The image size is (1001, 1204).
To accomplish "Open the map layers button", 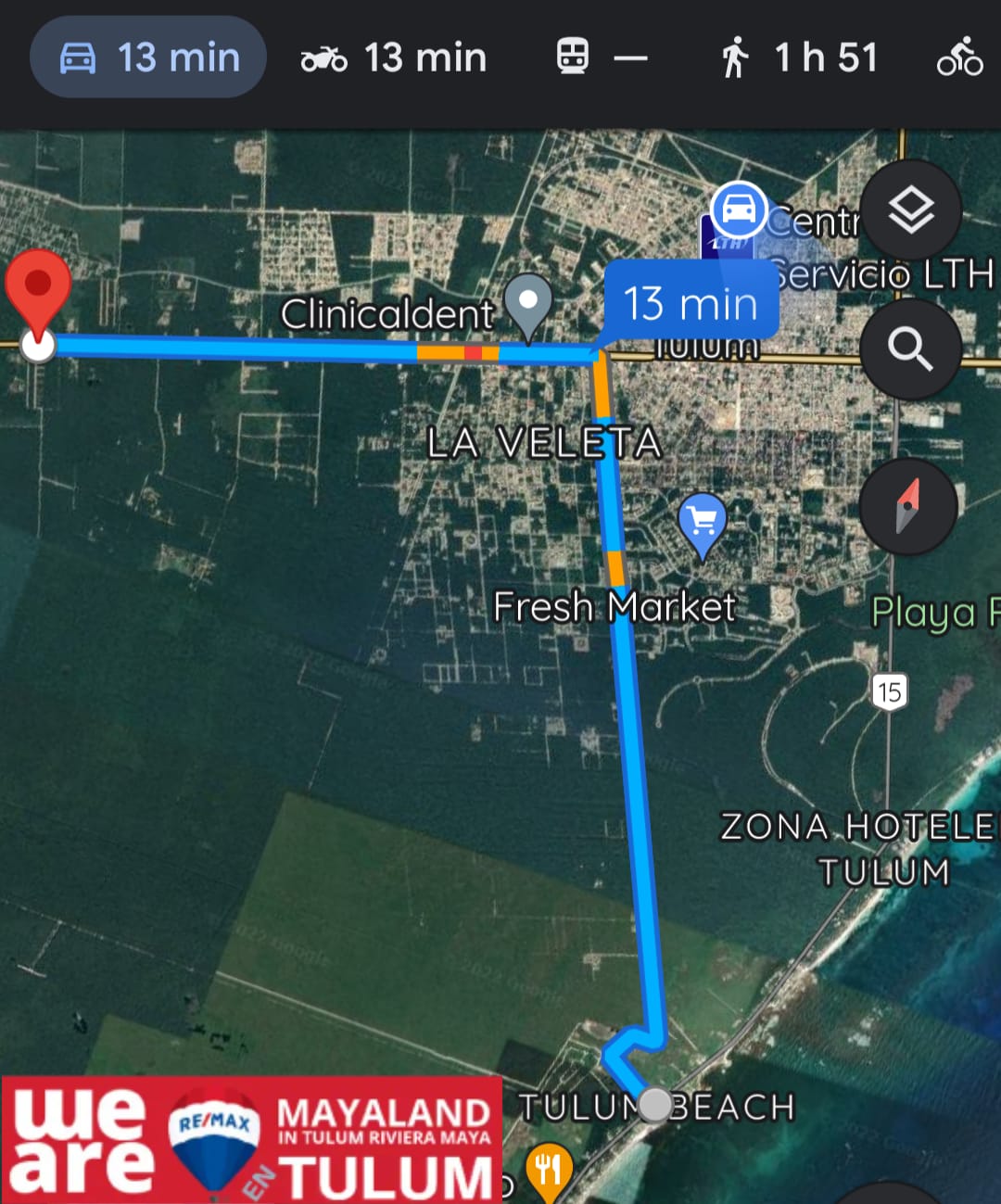I will coord(911,210).
